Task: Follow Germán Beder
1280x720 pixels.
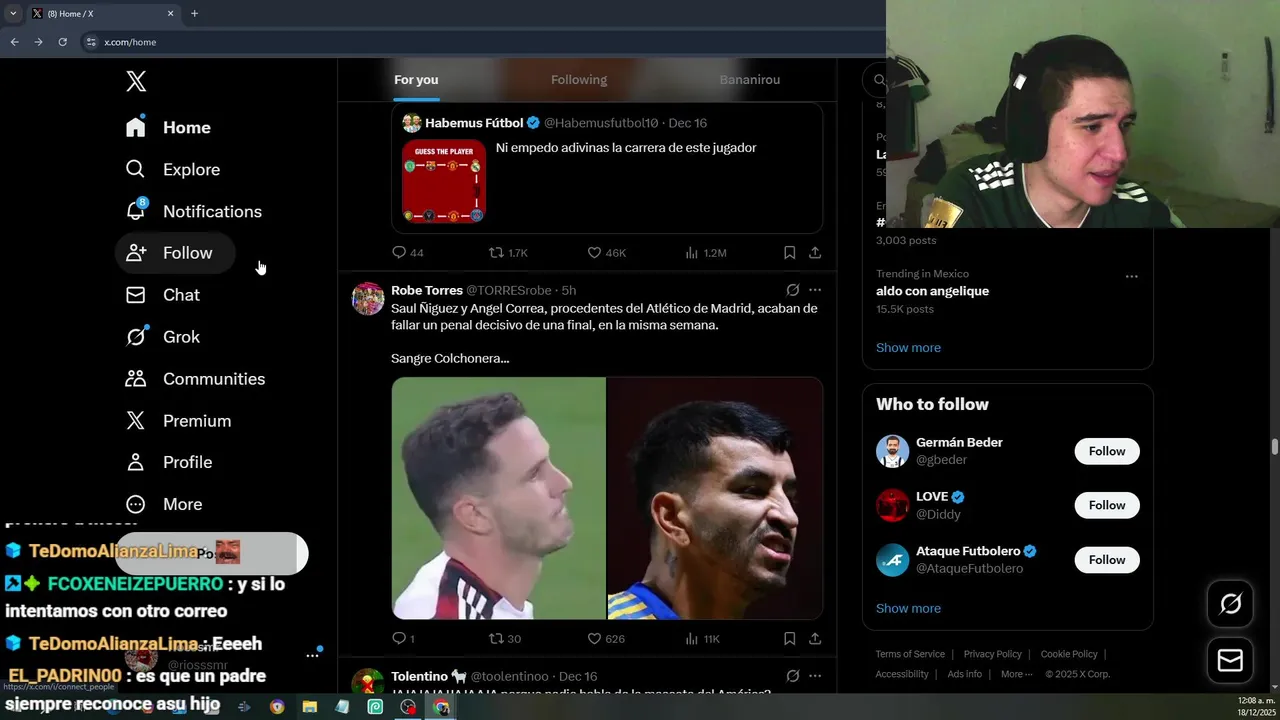Action: click(x=1106, y=451)
